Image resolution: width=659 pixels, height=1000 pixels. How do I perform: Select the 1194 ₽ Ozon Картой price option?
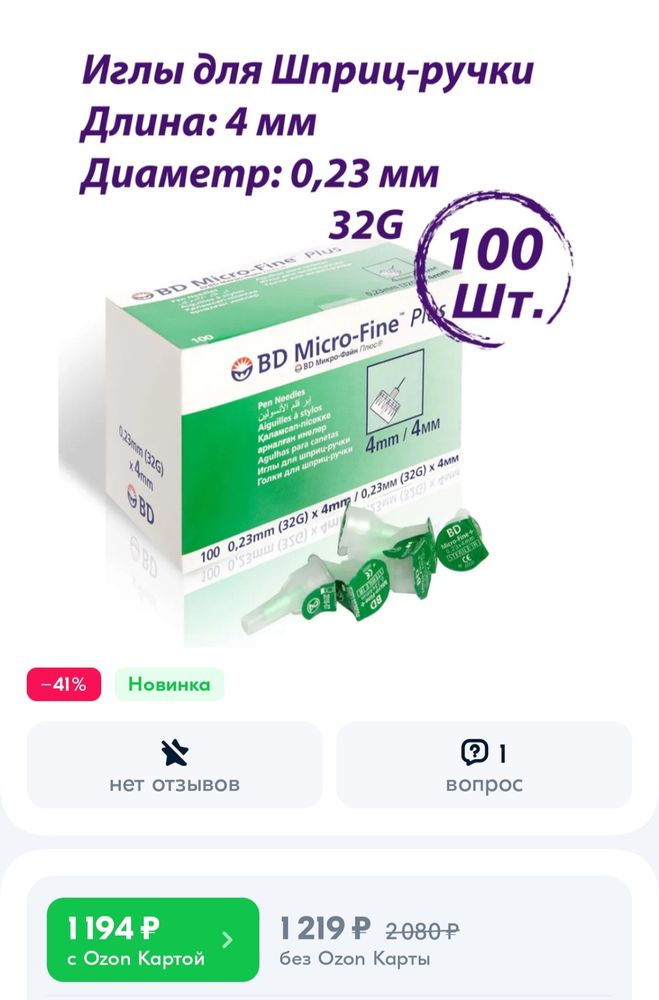153,940
